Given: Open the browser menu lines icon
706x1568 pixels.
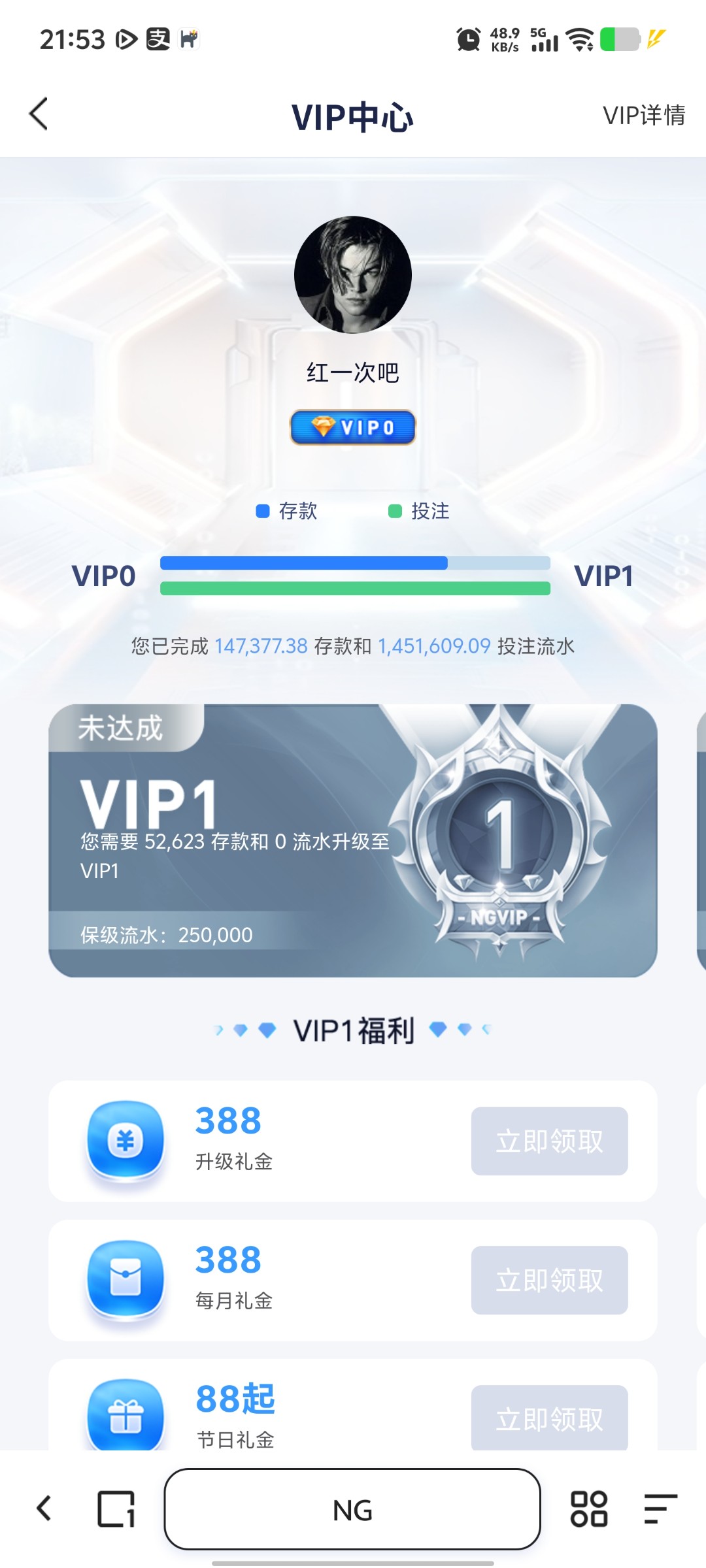Looking at the screenshot, I should pyautogui.click(x=660, y=1509).
